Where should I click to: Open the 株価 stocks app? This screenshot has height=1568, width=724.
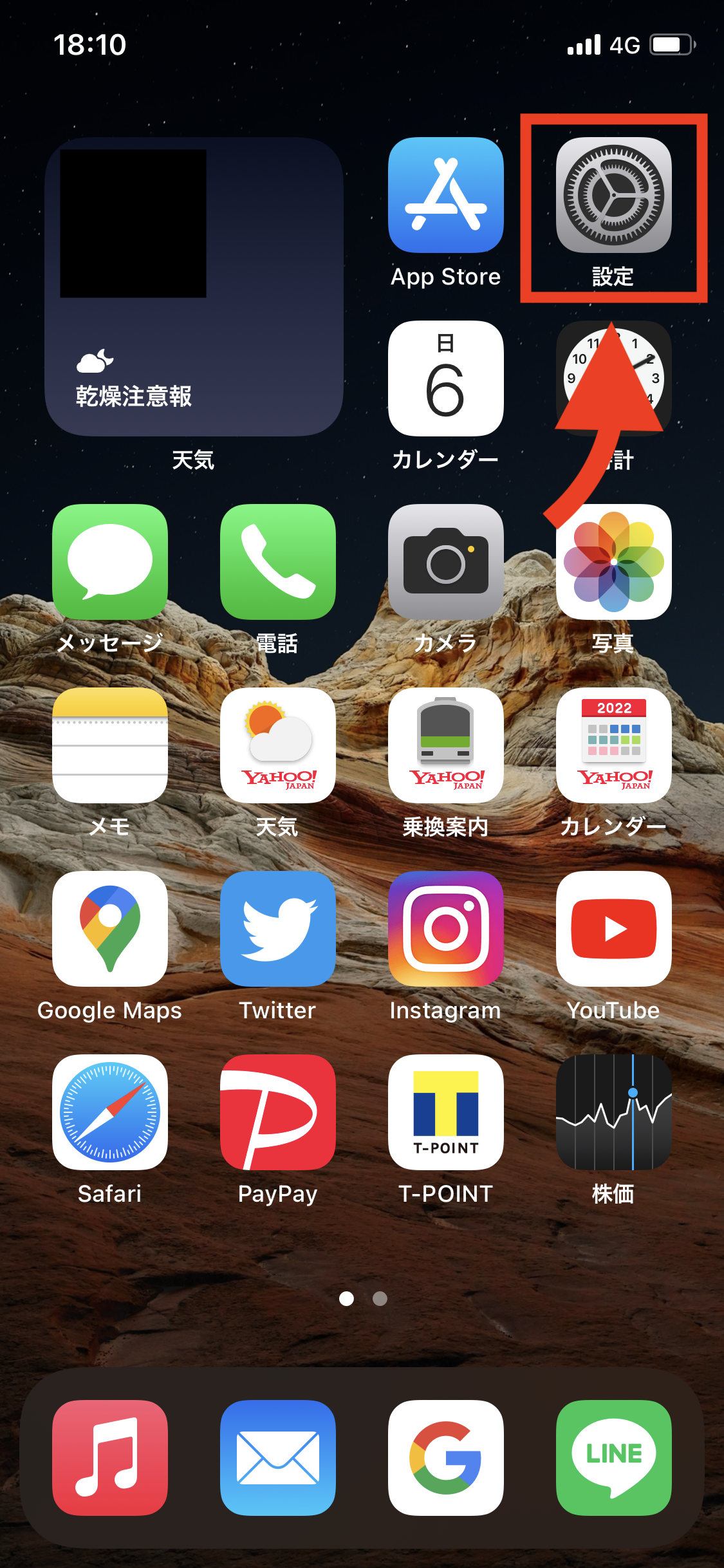coord(613,1112)
